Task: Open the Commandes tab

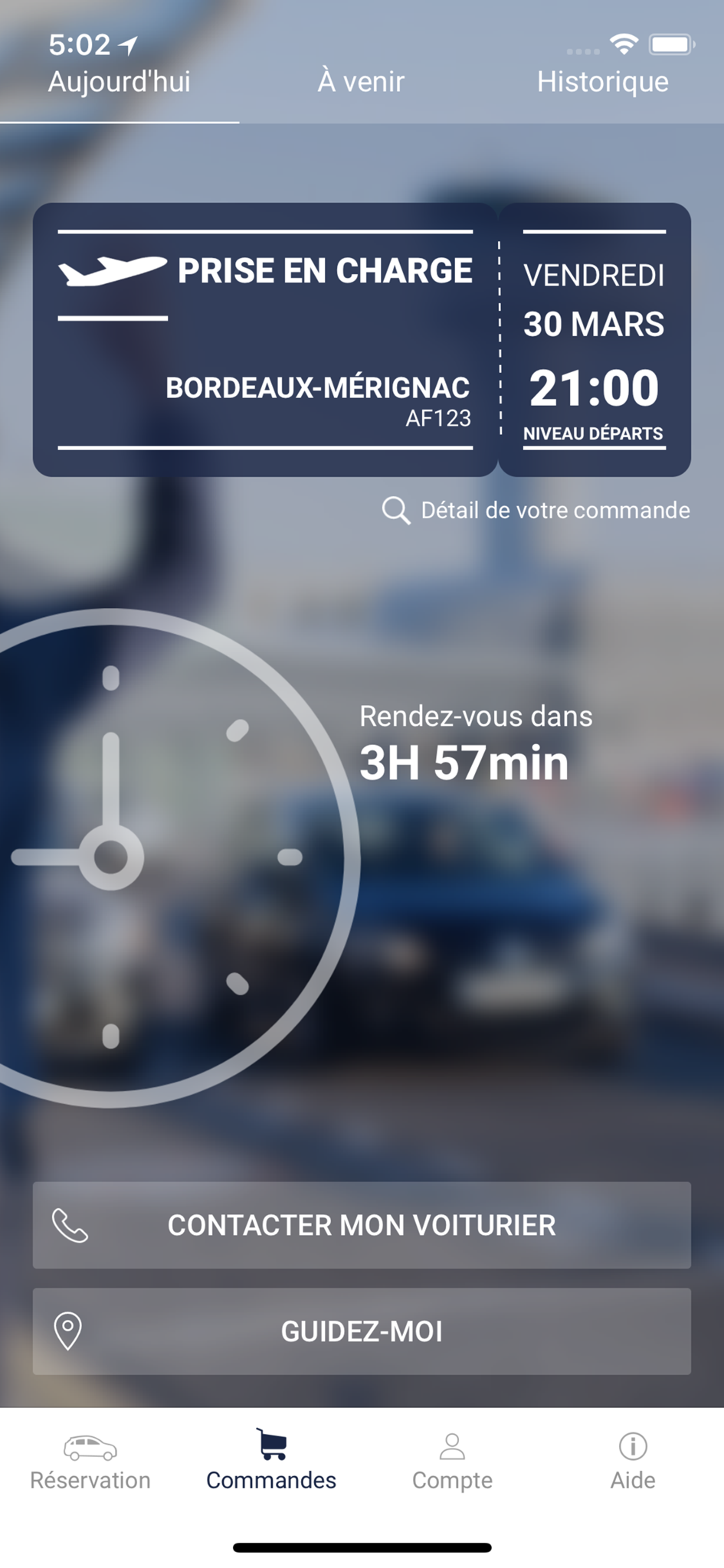Action: 271,1462
